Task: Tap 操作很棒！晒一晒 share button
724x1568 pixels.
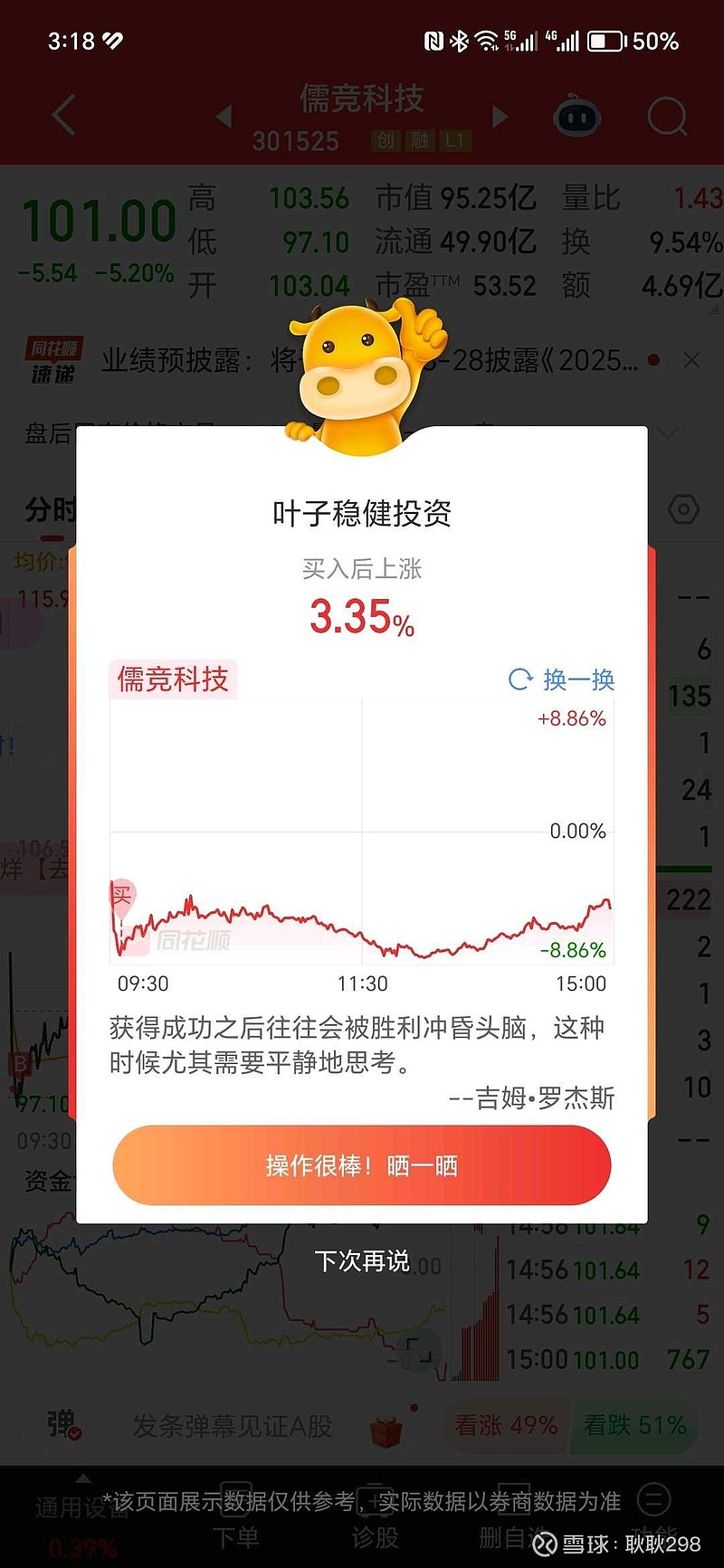Action: (362, 1165)
